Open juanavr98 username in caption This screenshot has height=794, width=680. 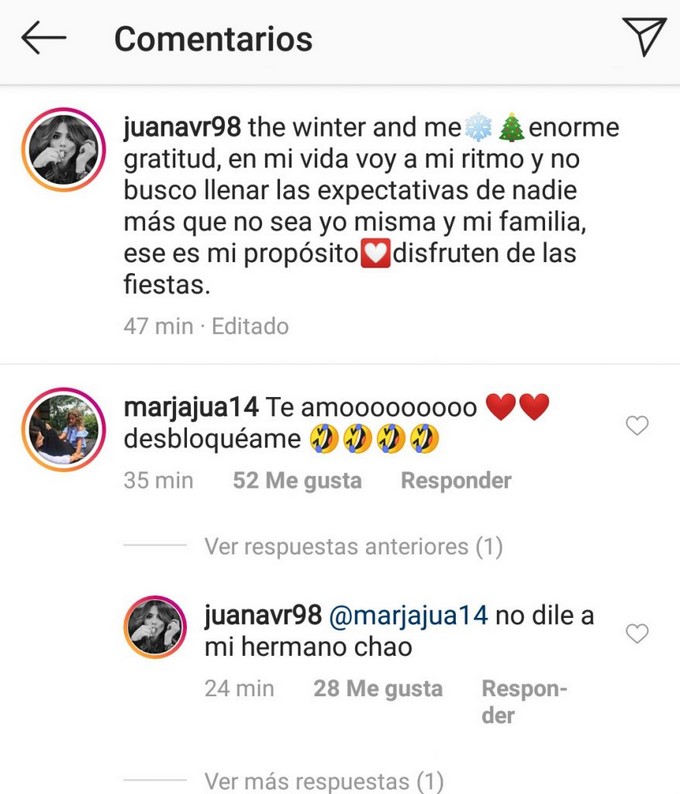[x=180, y=128]
